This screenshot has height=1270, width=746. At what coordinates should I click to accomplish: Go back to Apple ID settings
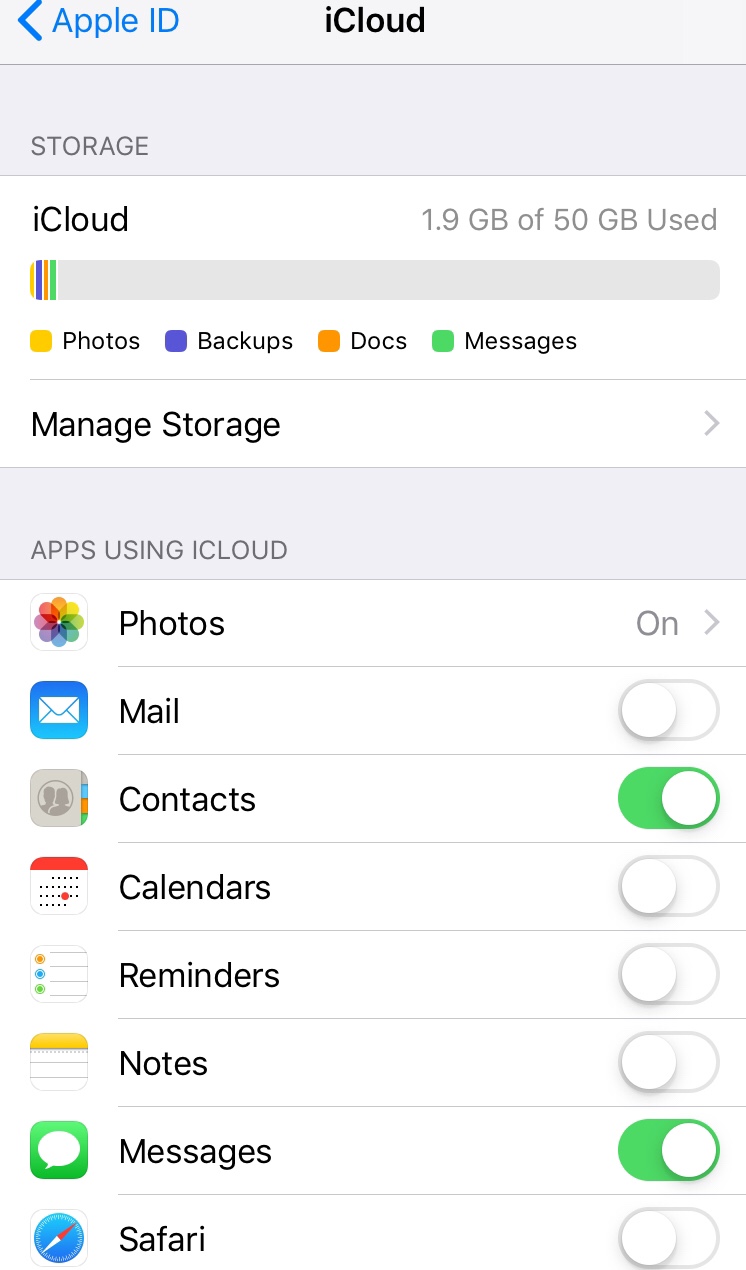[97, 21]
